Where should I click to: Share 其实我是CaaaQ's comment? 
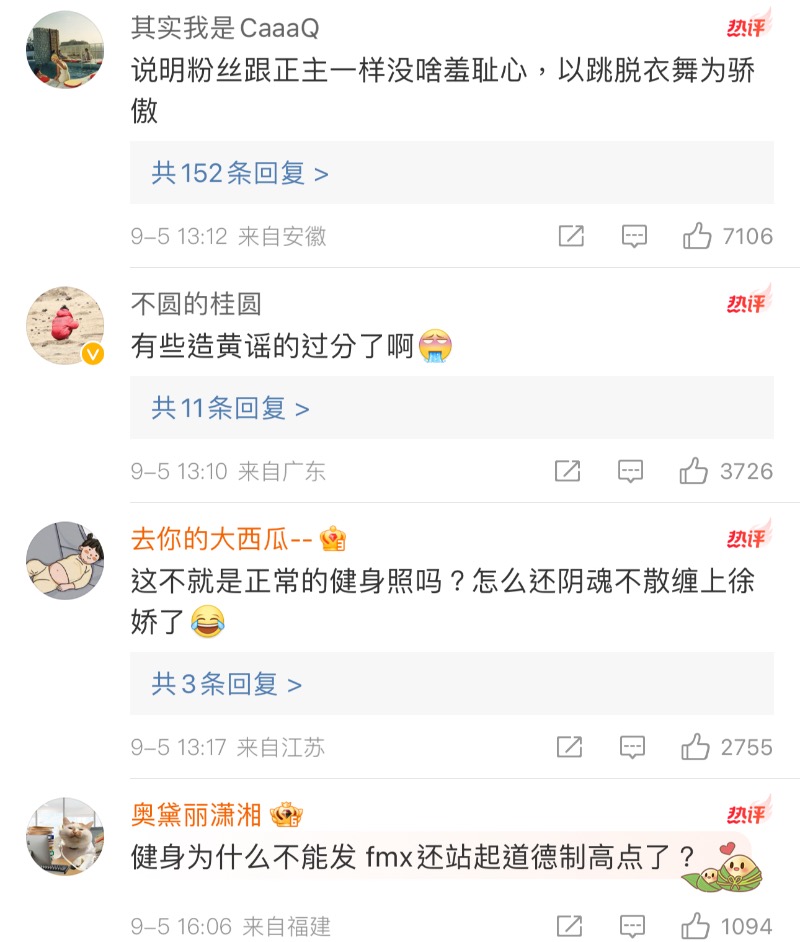click(571, 236)
